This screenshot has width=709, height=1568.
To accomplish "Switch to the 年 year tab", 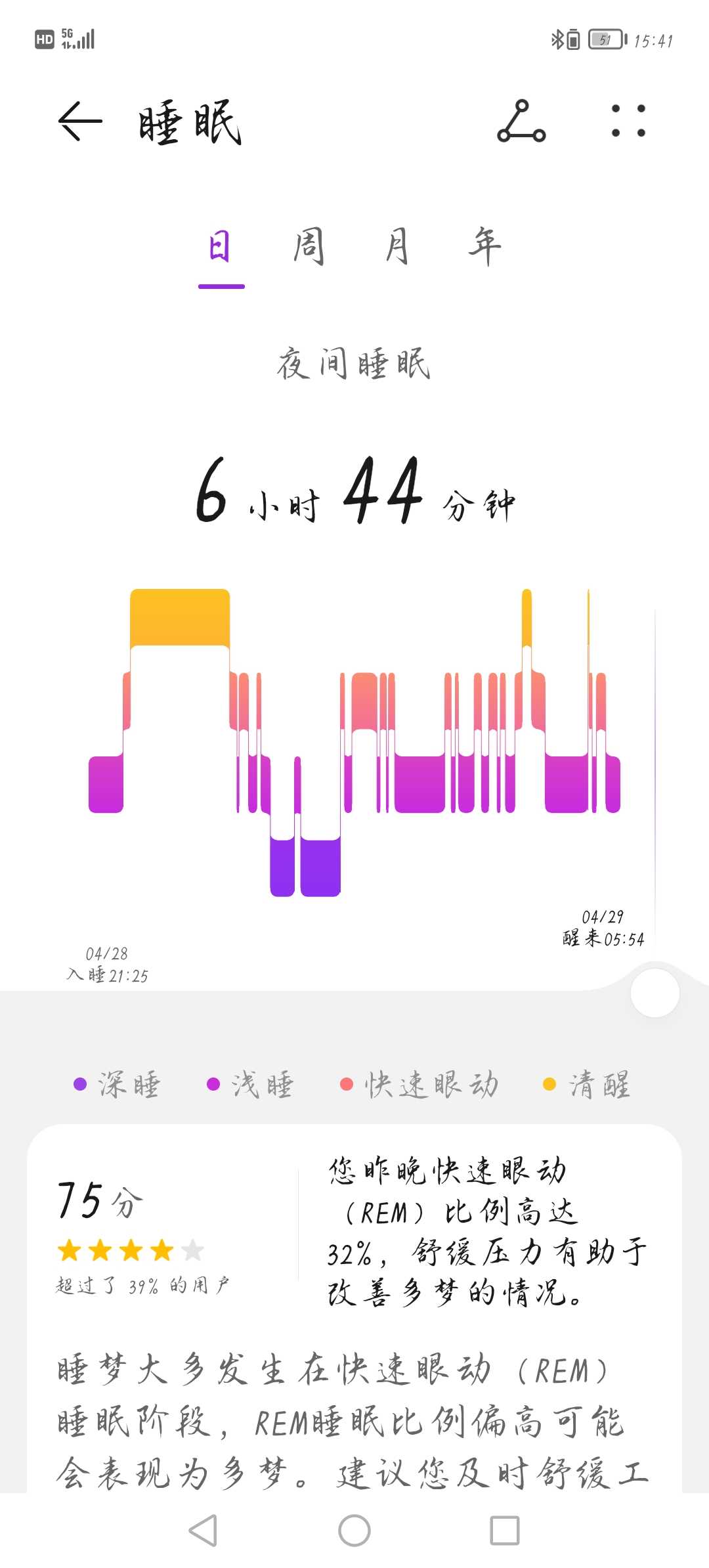I will click(x=485, y=248).
